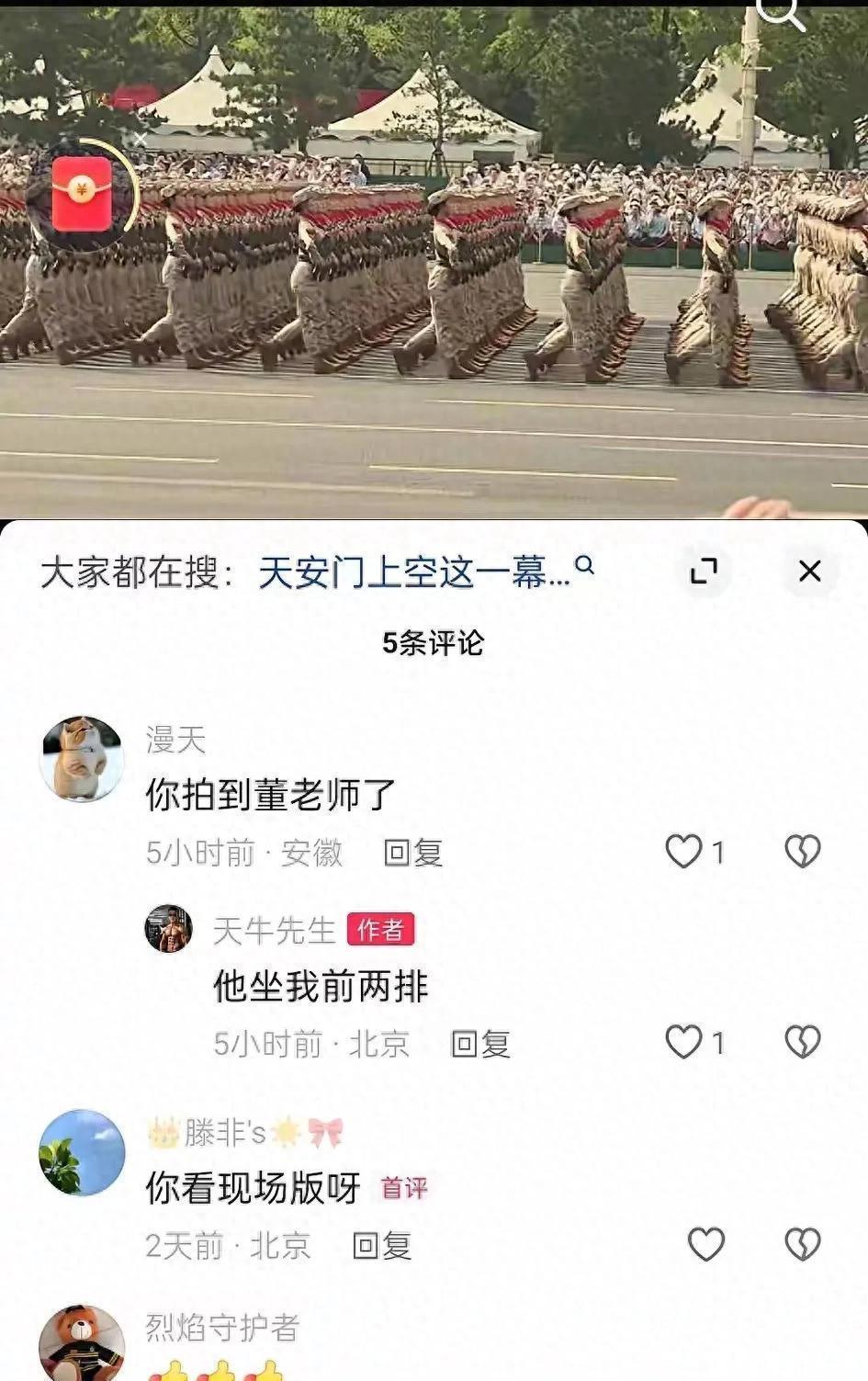Dislike 漫天's comment
The height and width of the screenshot is (1381, 868).
tap(802, 852)
